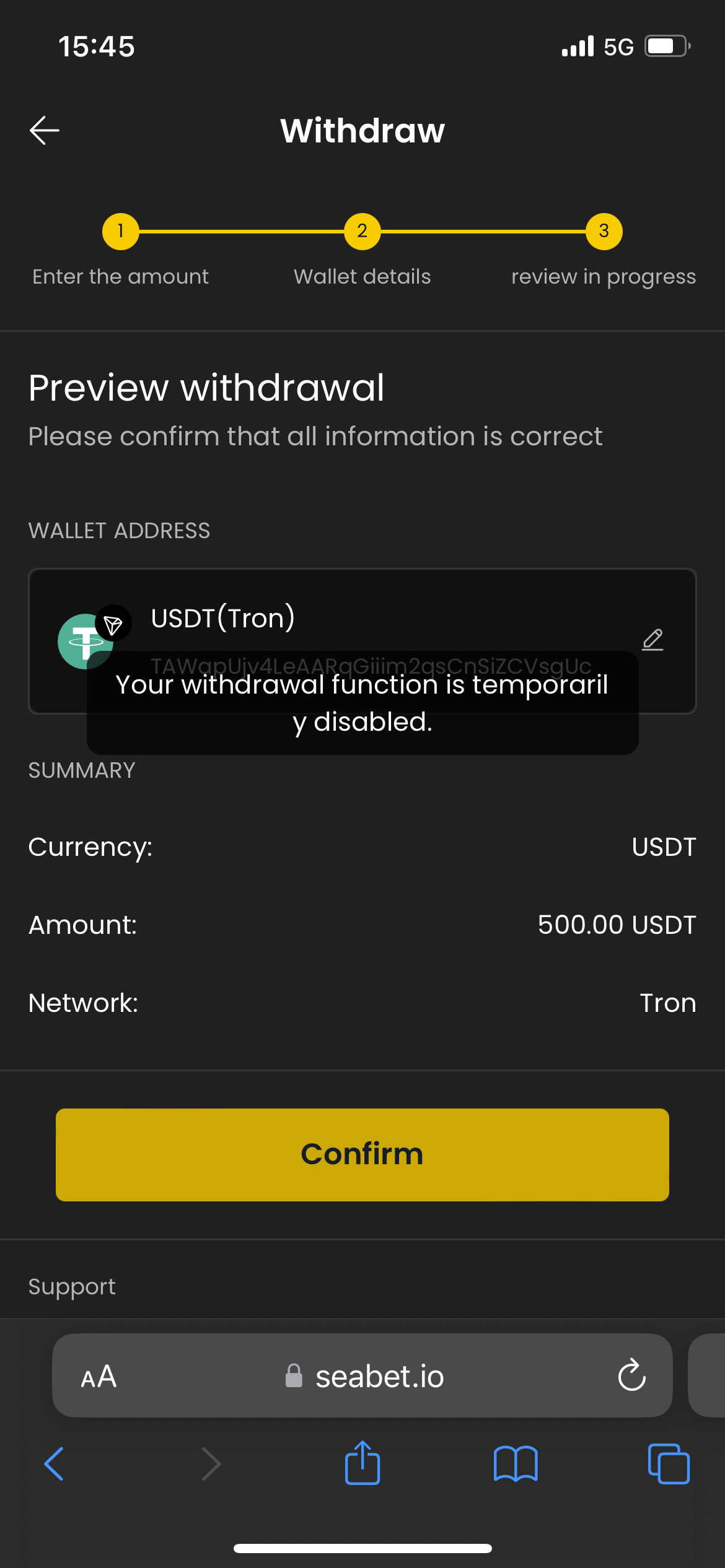Reload the seabet.io page
This screenshot has height=1568, width=725.
[632, 1375]
